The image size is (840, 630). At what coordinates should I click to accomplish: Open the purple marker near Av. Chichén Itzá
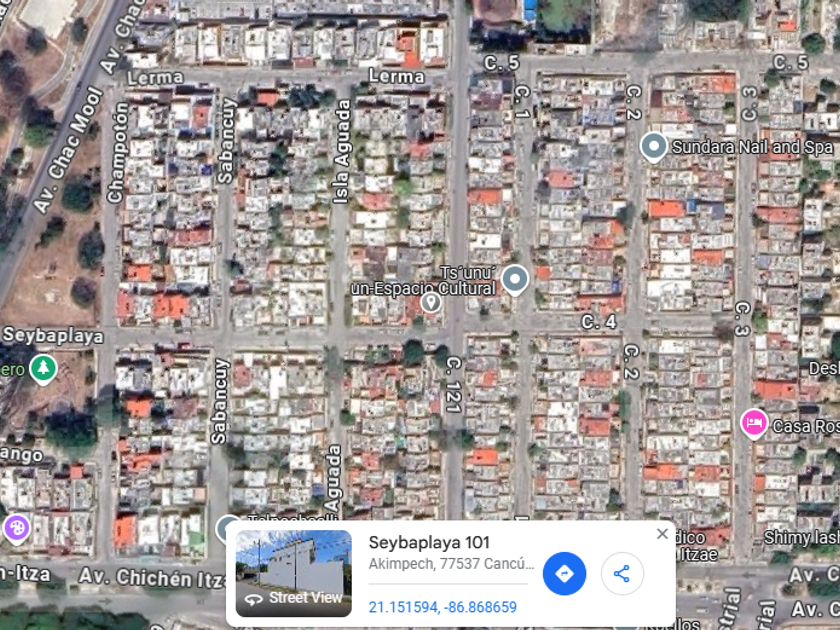(x=16, y=528)
